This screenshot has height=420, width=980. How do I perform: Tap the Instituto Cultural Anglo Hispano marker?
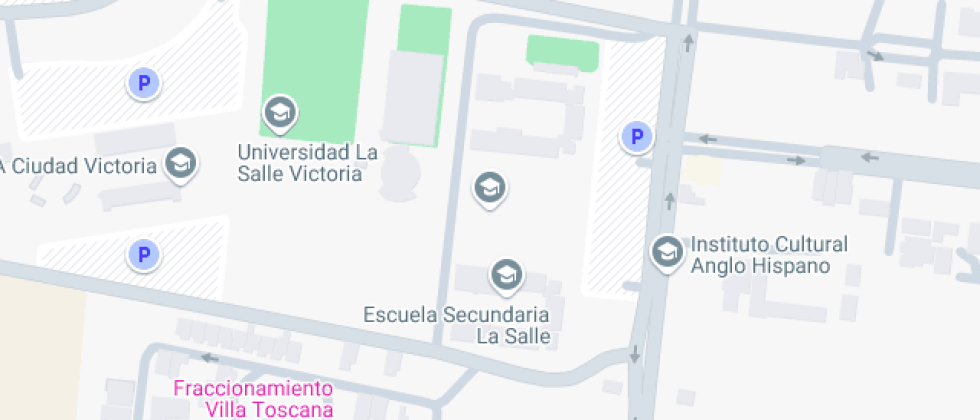coord(668,252)
